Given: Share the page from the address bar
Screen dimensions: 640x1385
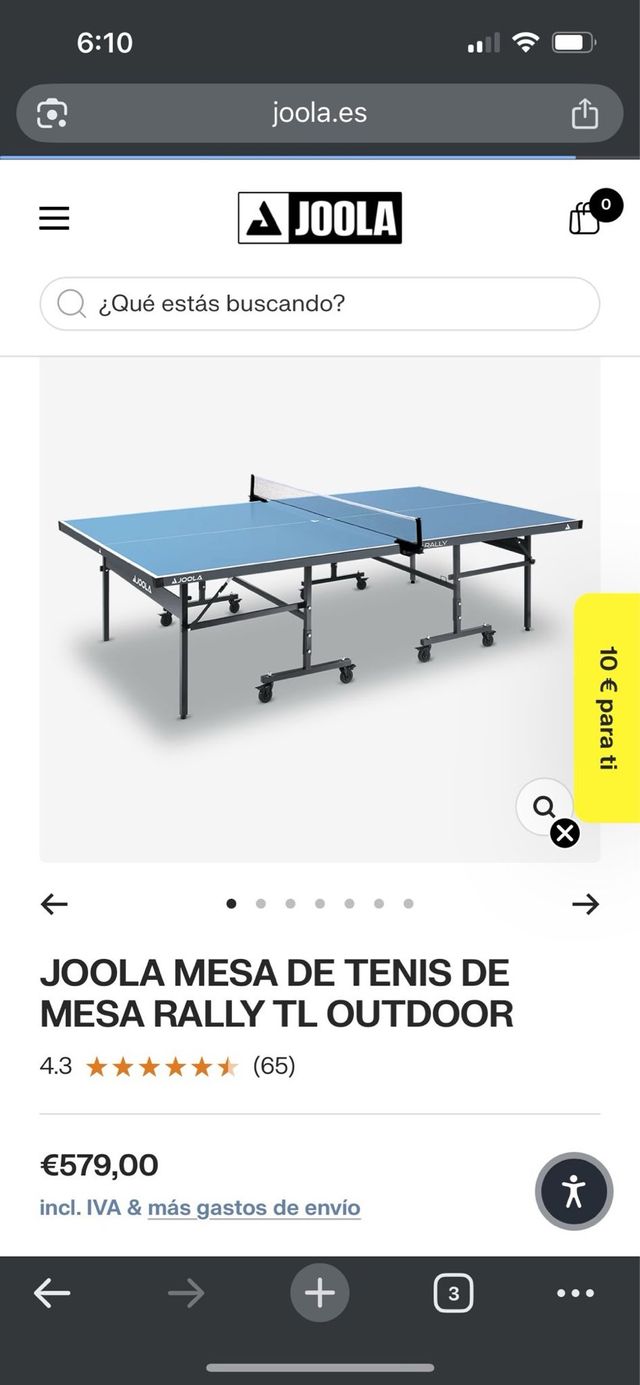Looking at the screenshot, I should pos(584,114).
